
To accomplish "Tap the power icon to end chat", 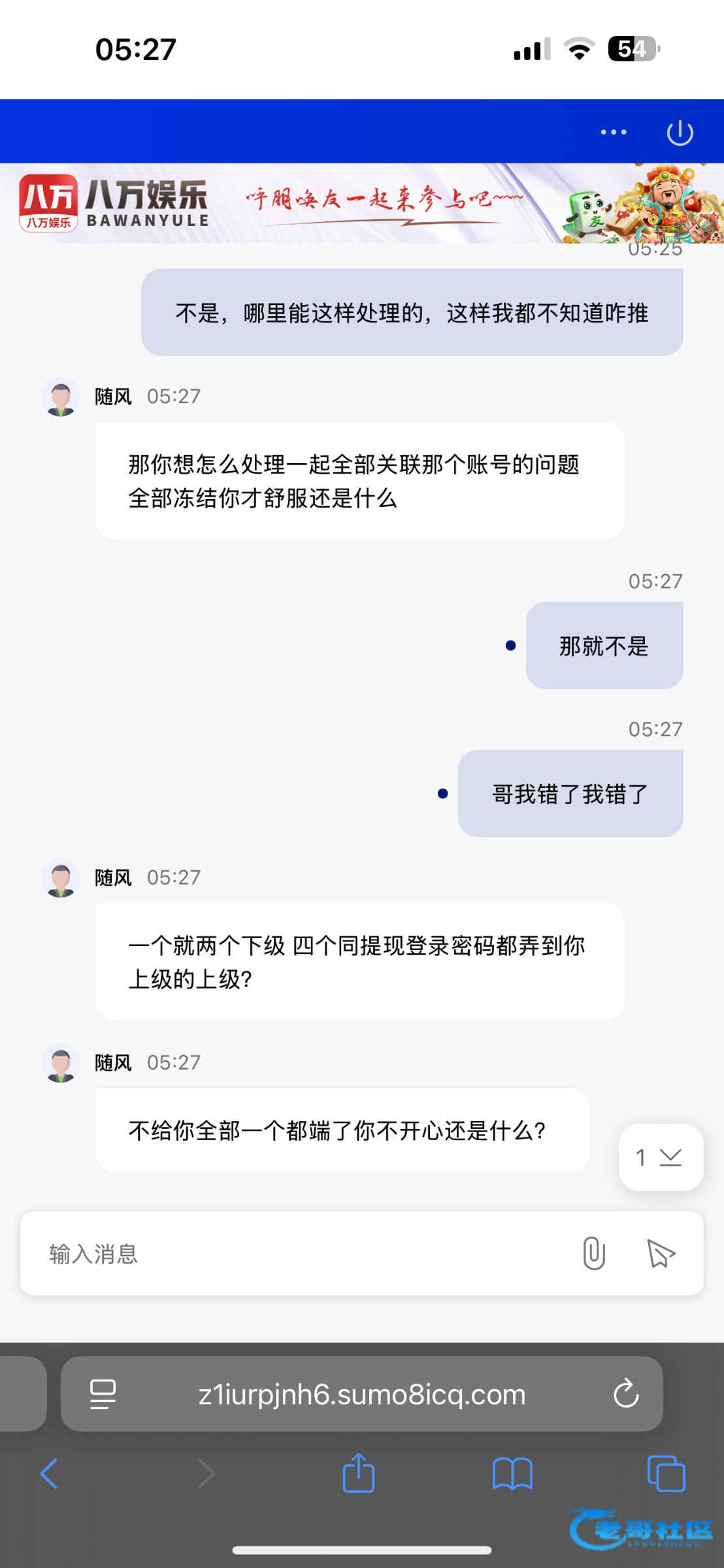I will (680, 133).
